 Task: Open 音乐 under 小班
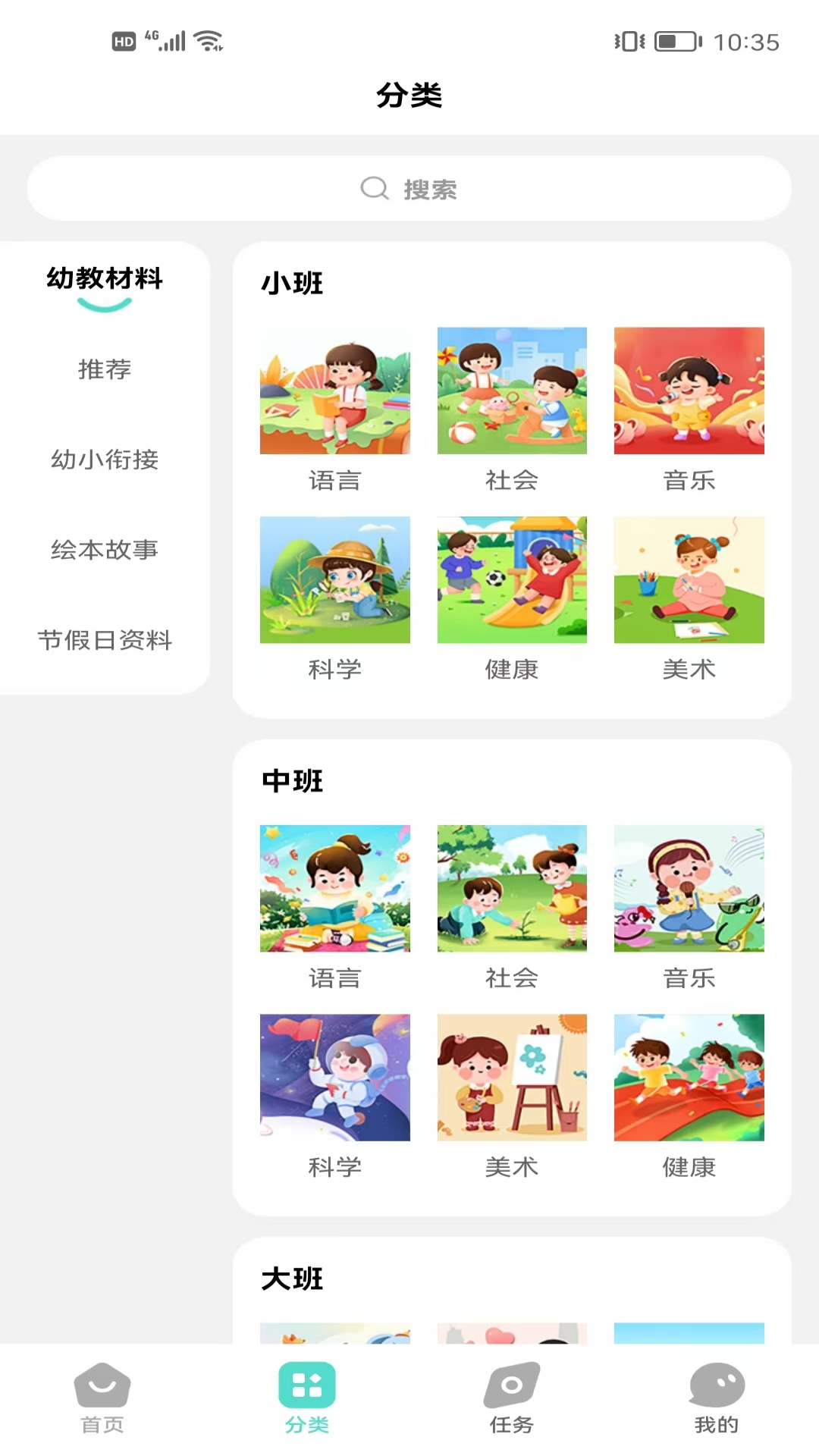689,391
